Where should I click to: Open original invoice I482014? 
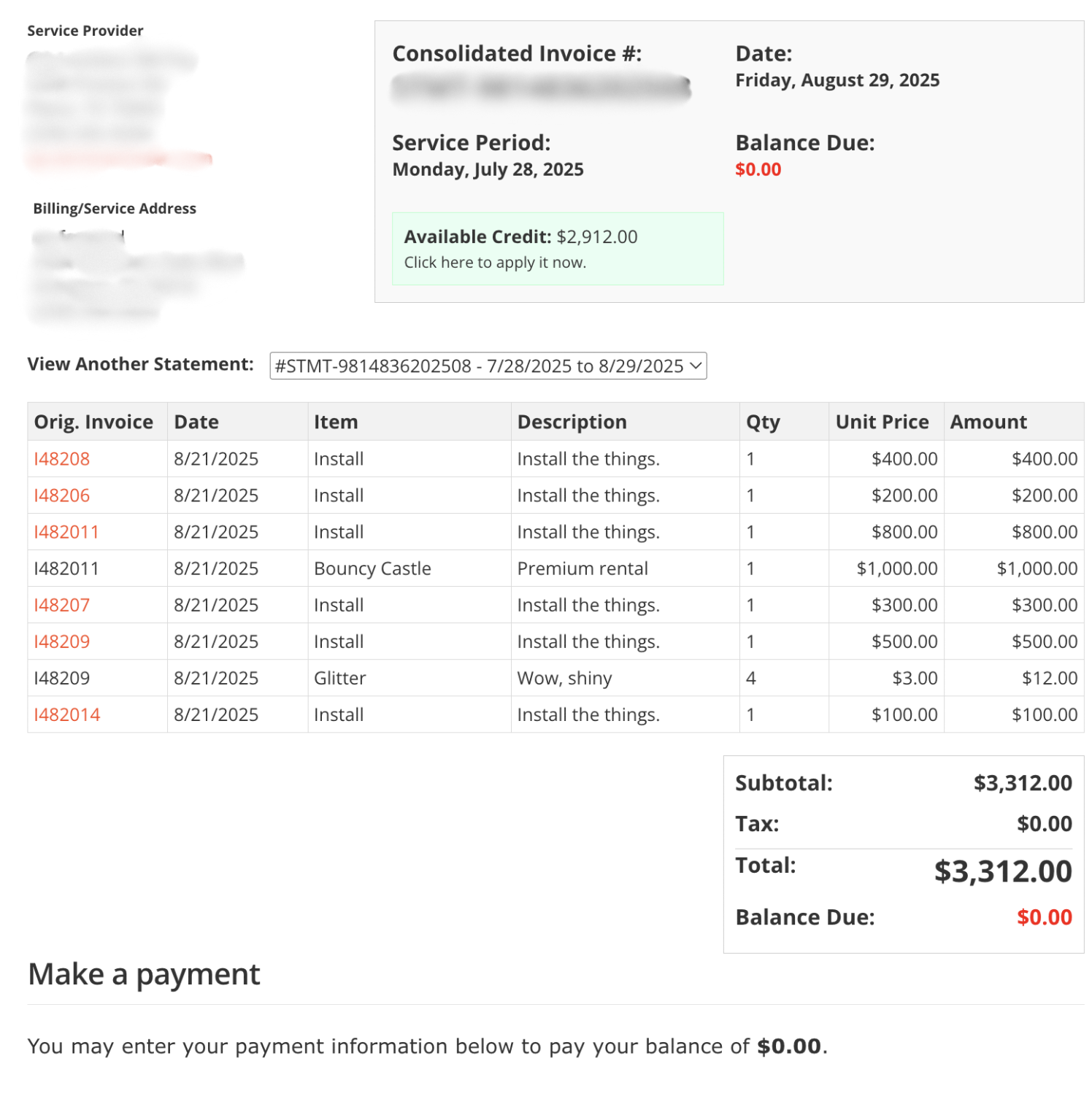pyautogui.click(x=67, y=714)
